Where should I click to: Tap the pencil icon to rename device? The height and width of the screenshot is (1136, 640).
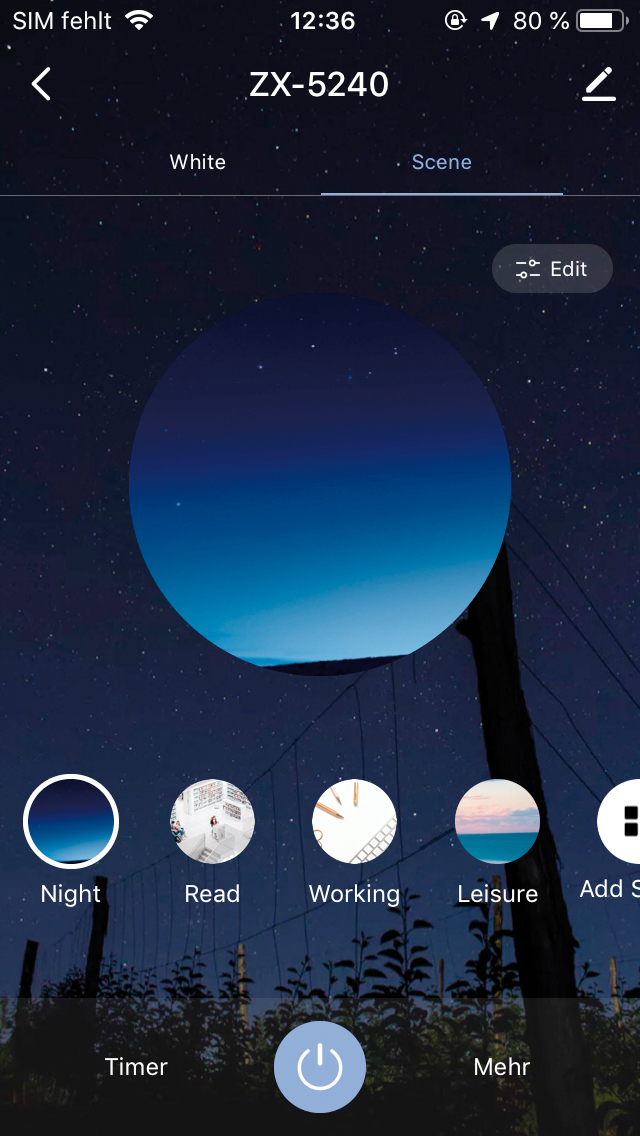(x=598, y=84)
